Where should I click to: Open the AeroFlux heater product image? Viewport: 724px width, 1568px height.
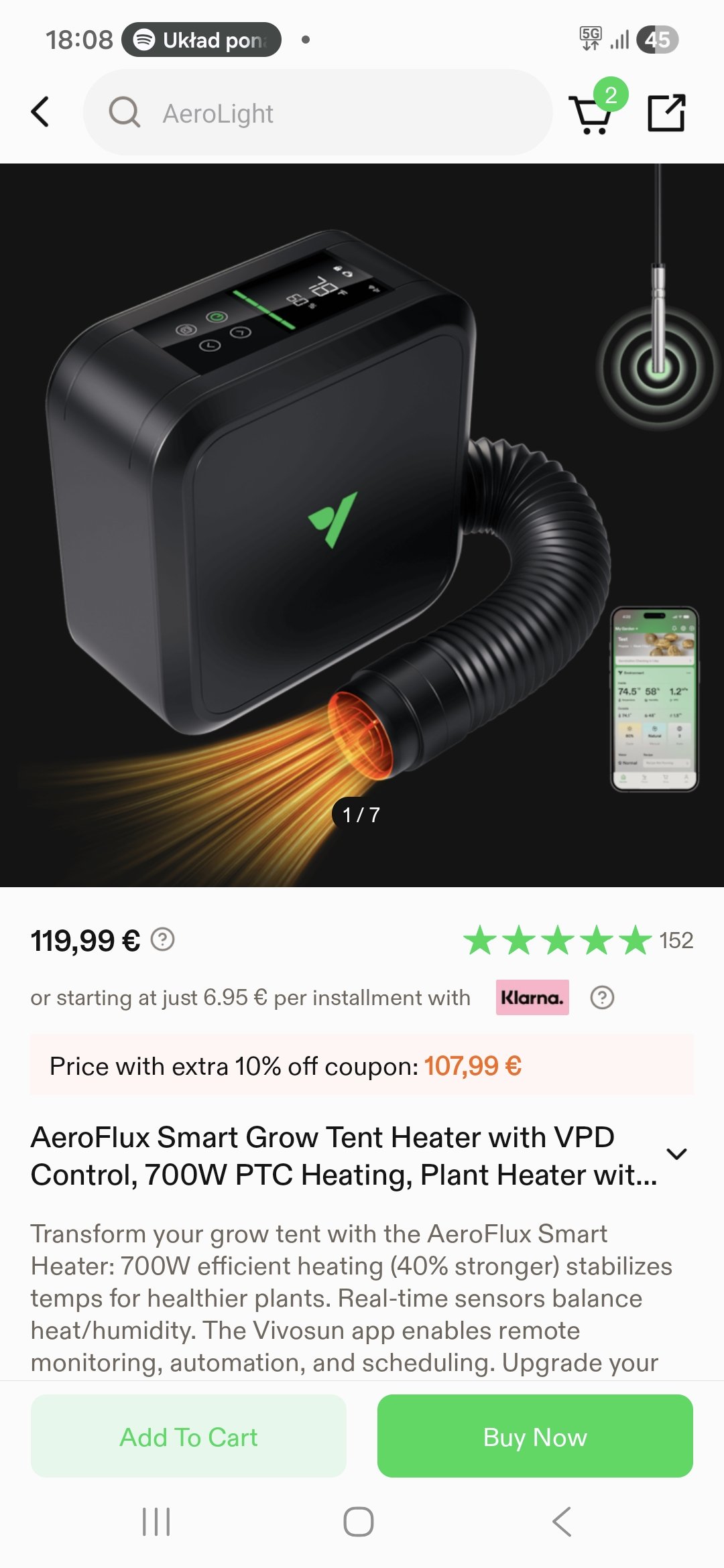[362, 525]
